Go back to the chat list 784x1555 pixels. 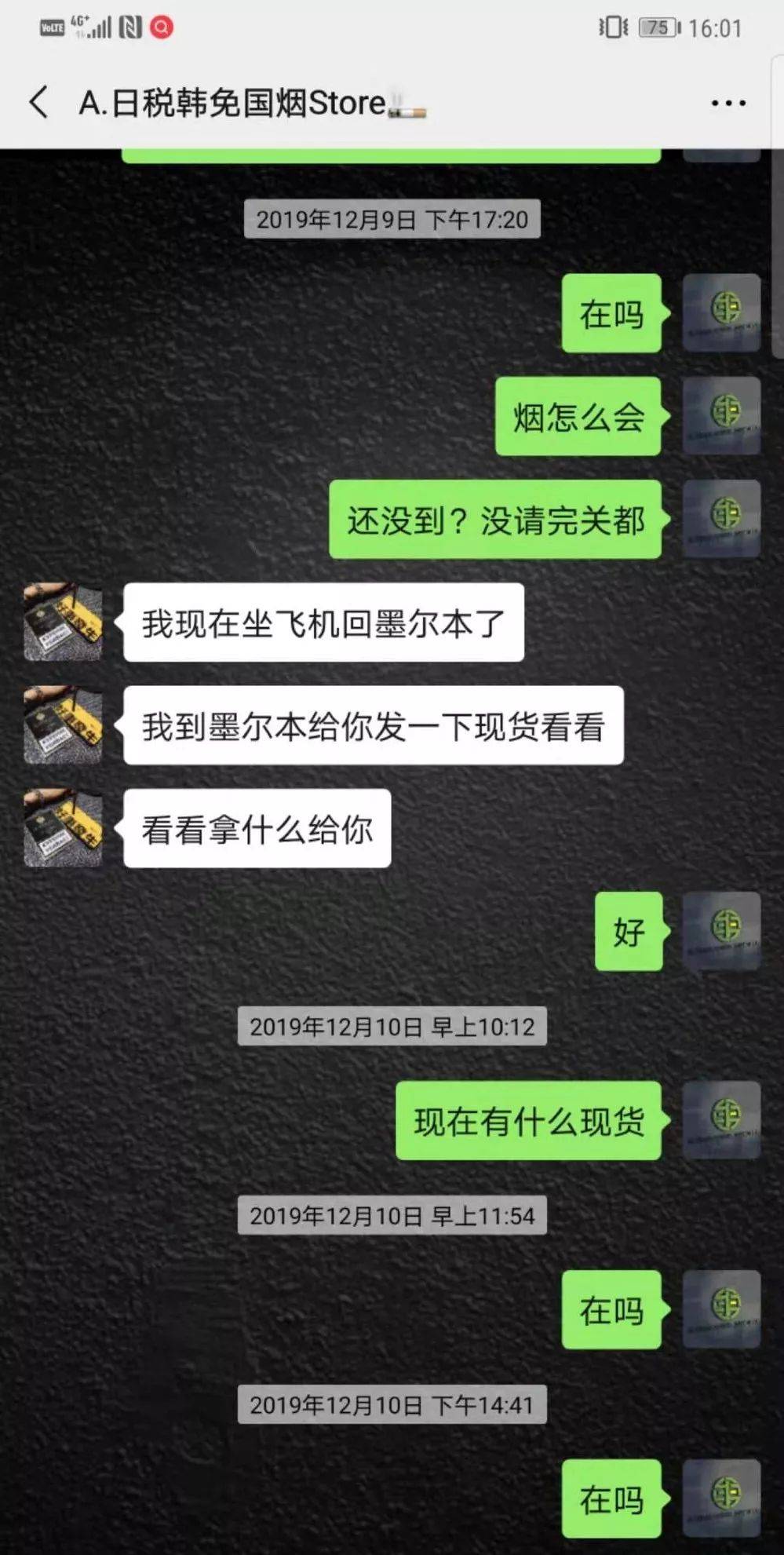pyautogui.click(x=38, y=103)
